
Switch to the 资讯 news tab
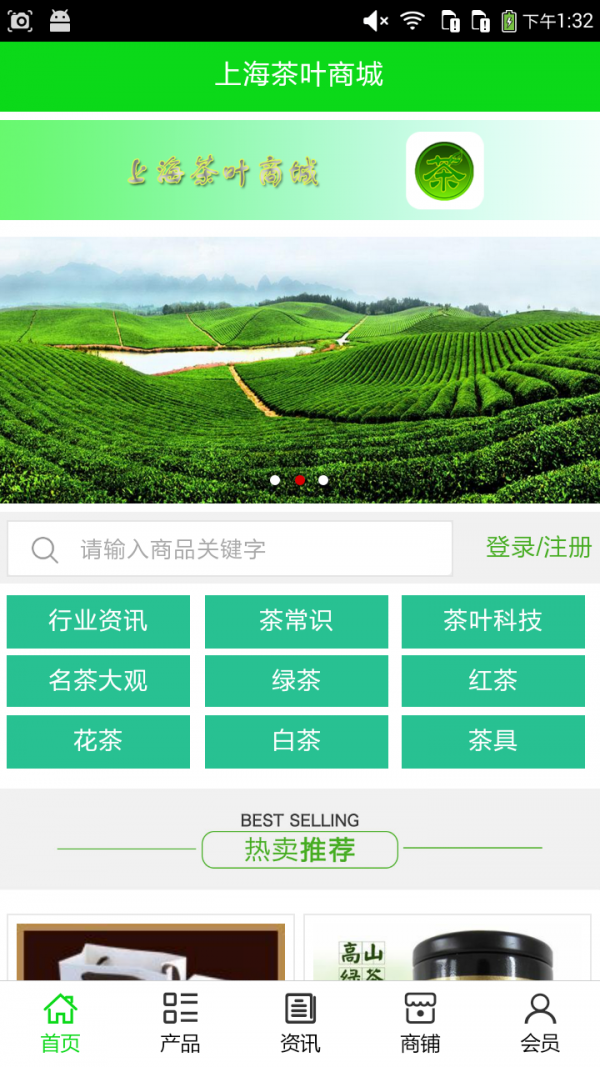300,1023
